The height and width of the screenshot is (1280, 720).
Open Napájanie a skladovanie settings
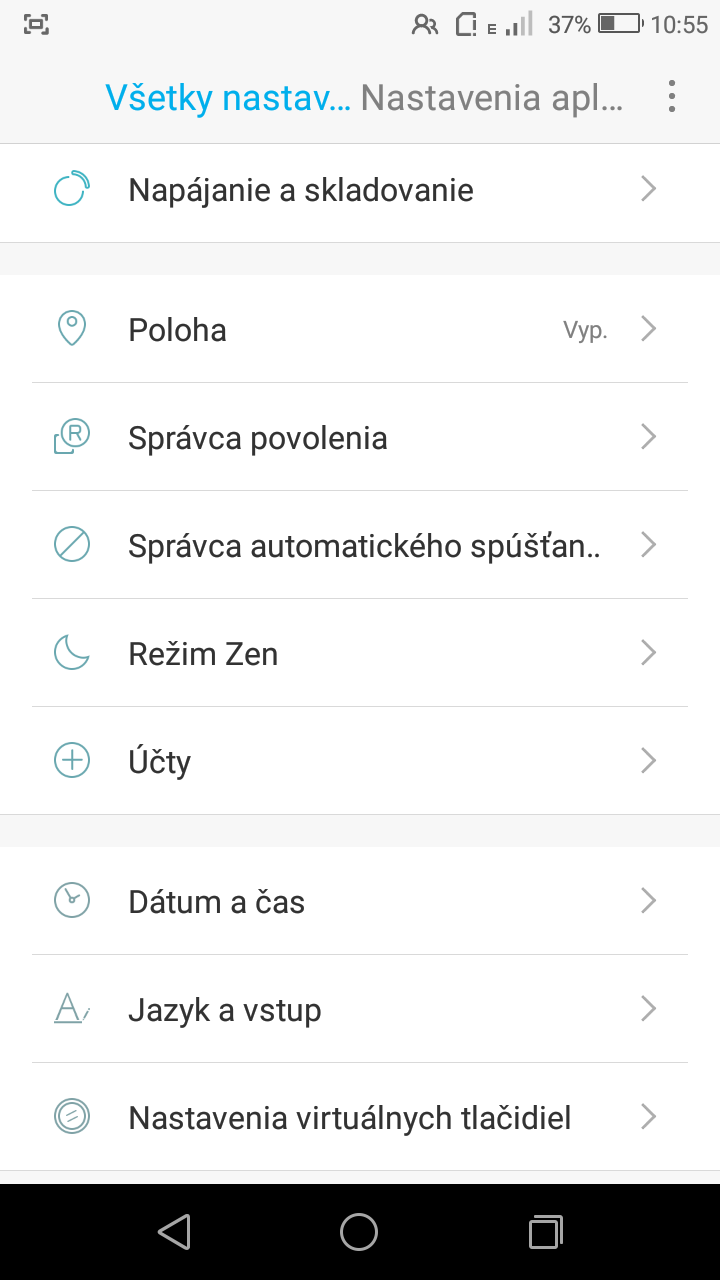tap(360, 190)
